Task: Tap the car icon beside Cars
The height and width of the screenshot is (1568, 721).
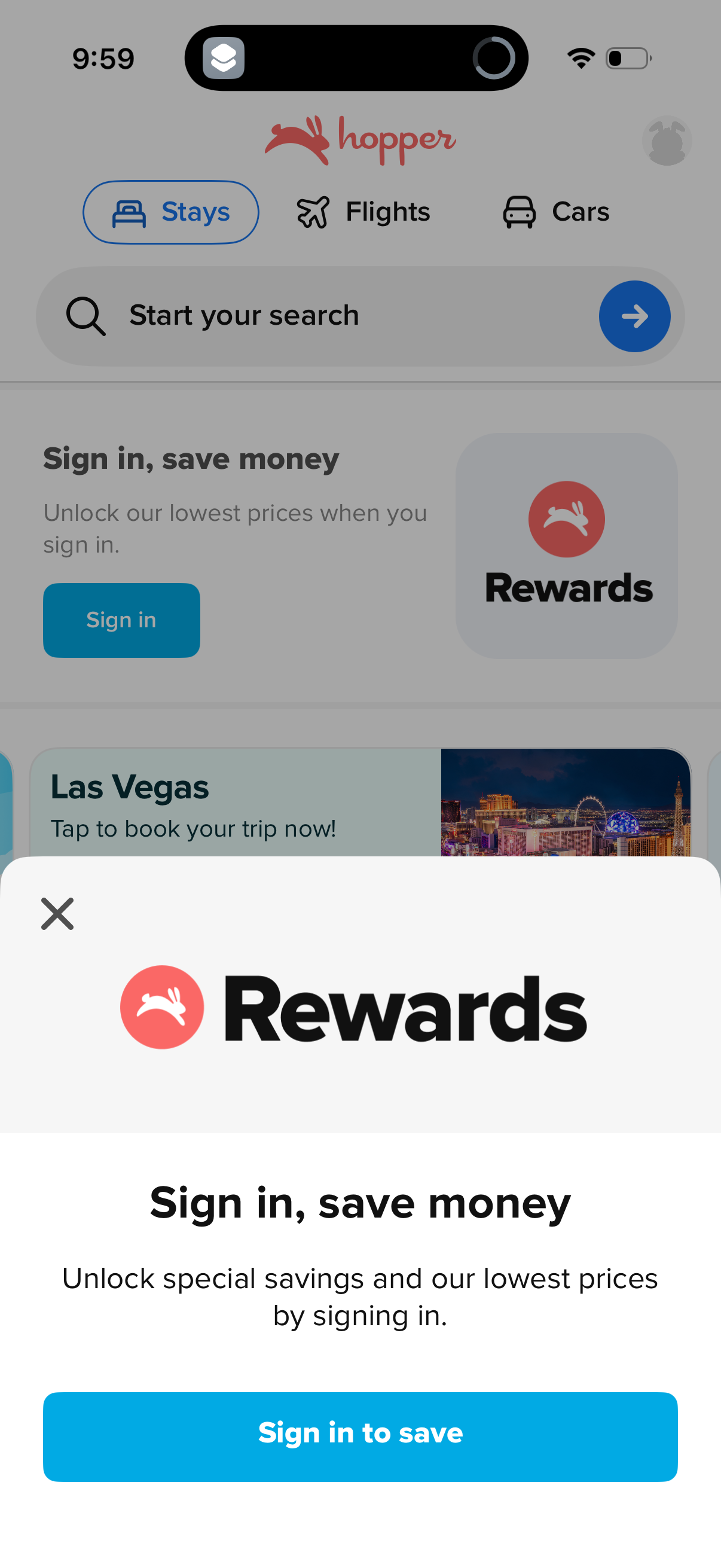Action: [520, 212]
